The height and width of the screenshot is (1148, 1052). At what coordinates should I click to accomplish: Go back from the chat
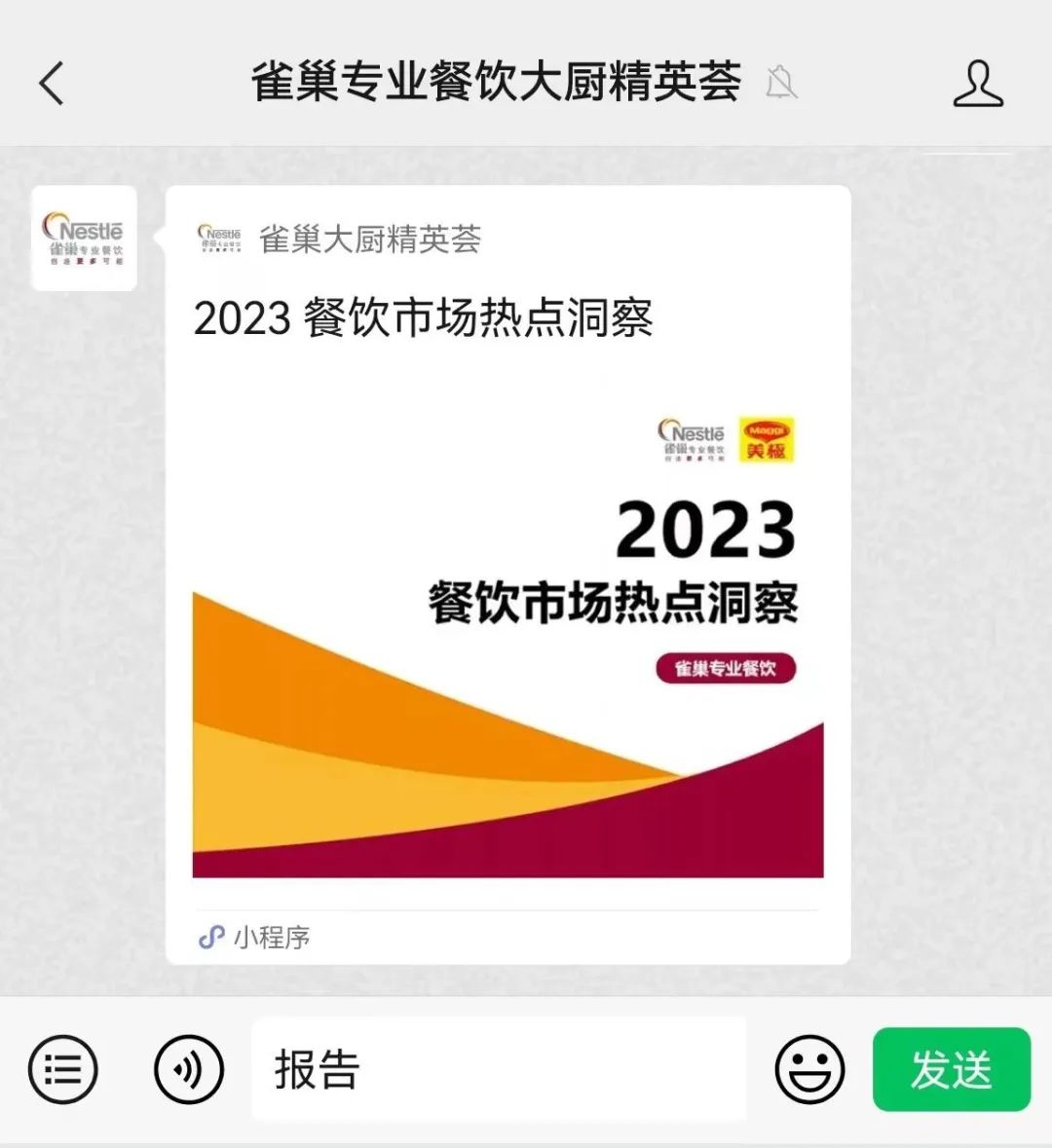(x=53, y=83)
